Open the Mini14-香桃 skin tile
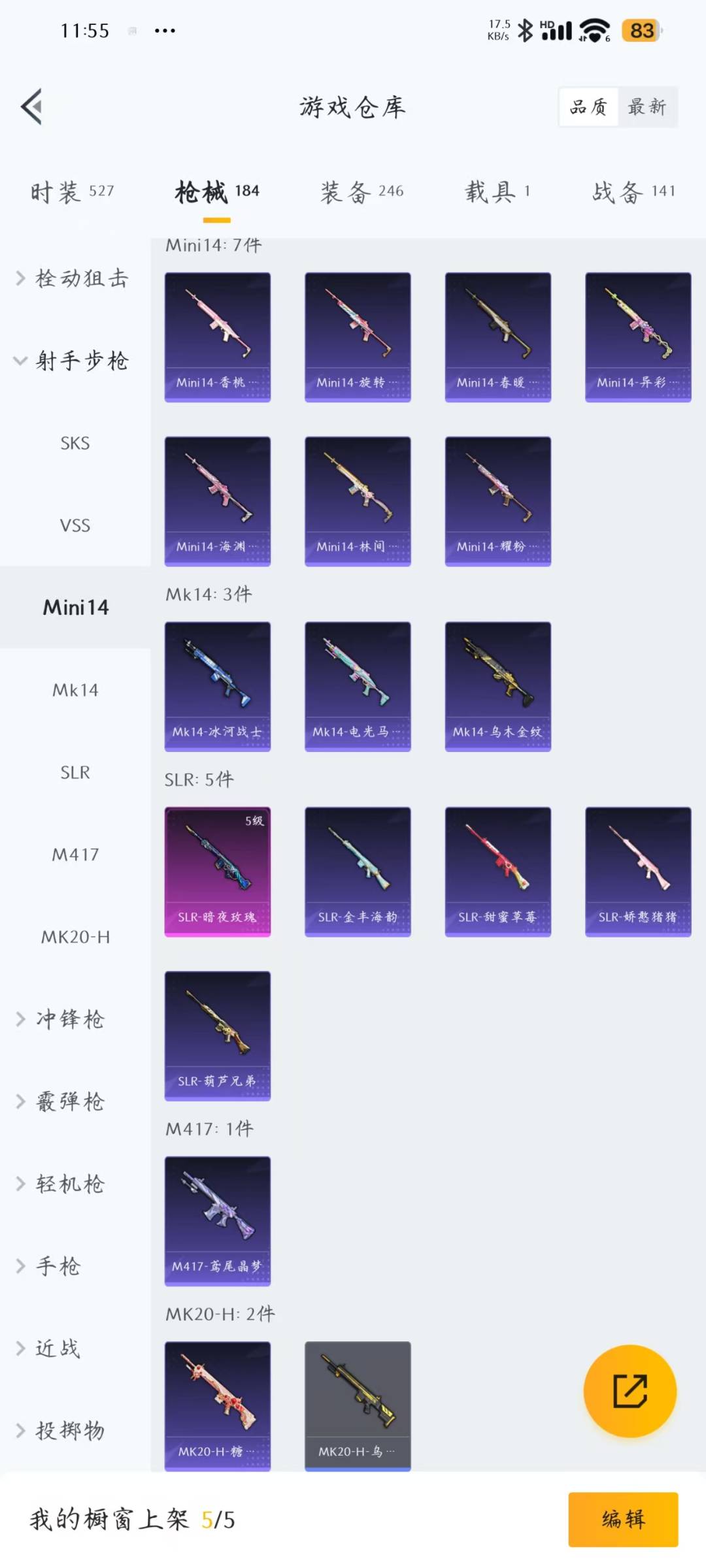The width and height of the screenshot is (706, 1568). pyautogui.click(x=218, y=336)
